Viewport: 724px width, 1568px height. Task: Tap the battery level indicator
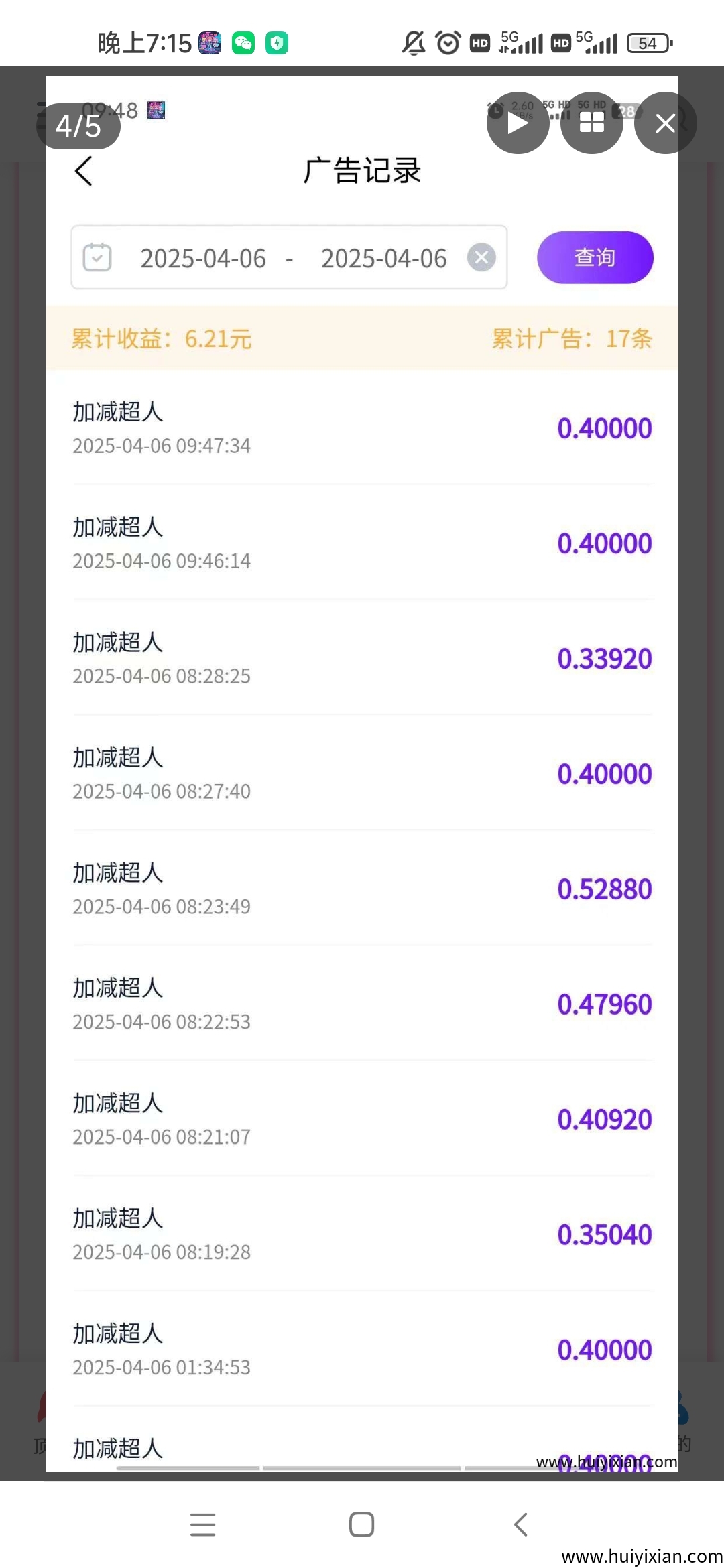point(647,42)
